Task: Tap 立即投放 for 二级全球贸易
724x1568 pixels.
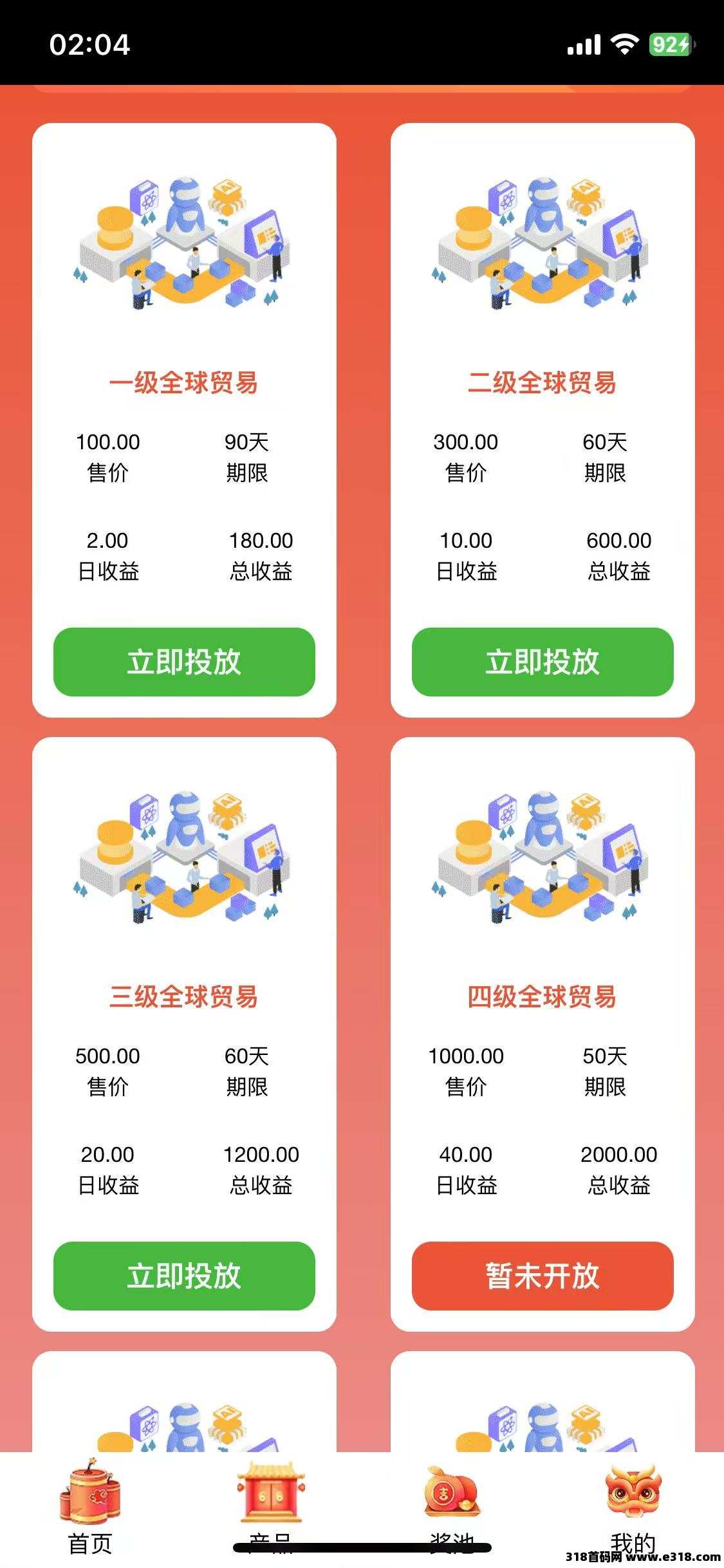Action: pos(543,662)
